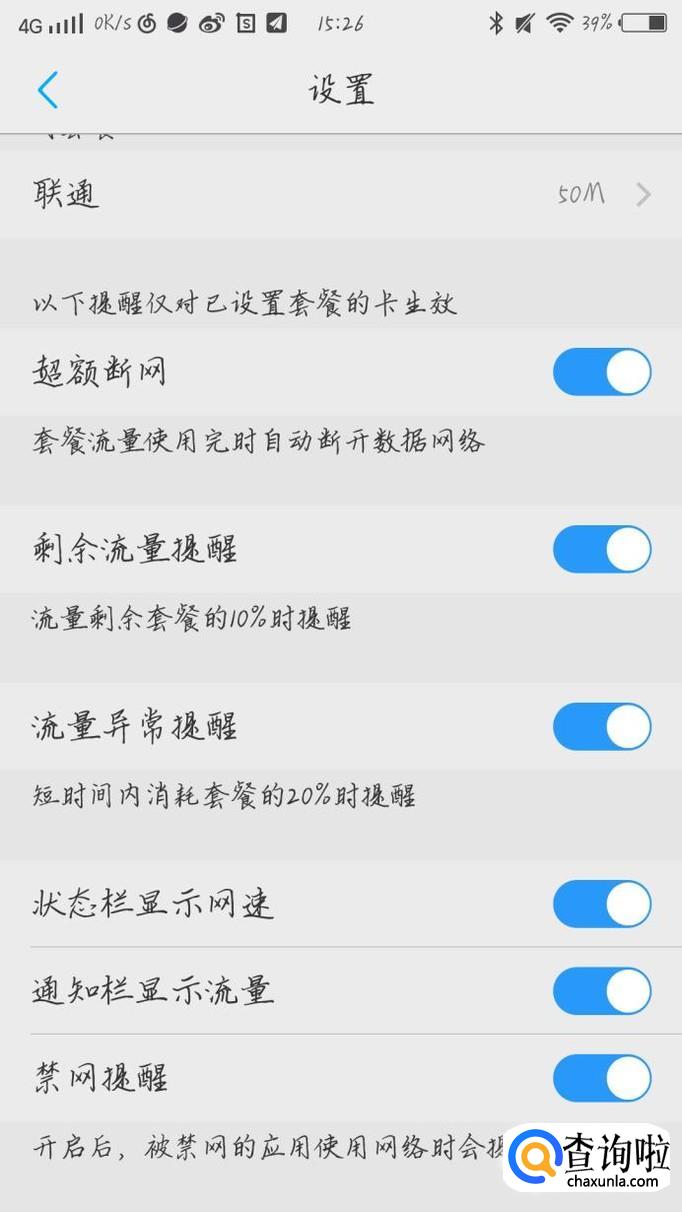Image resolution: width=682 pixels, height=1212 pixels.
Task: Toggle 通知栏显示流量 off
Action: [x=602, y=991]
